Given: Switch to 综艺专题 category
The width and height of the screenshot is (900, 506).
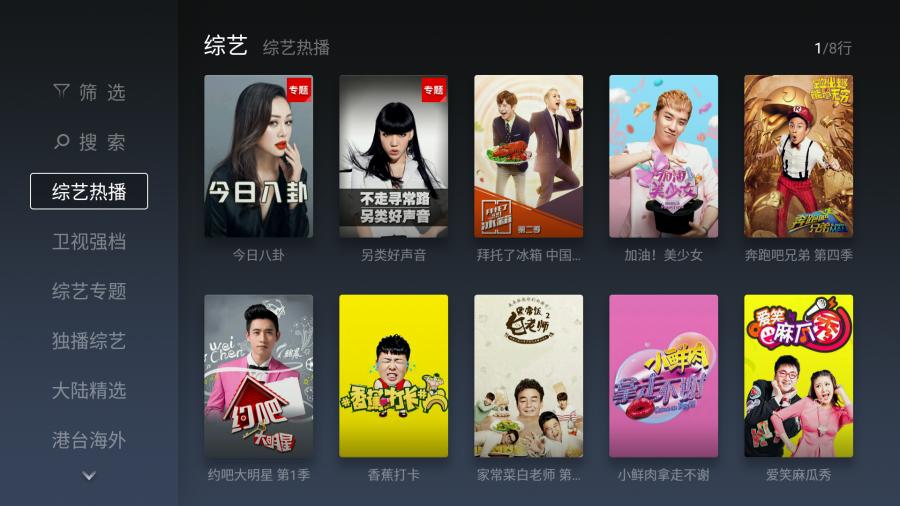Looking at the screenshot, I should coord(89,291).
